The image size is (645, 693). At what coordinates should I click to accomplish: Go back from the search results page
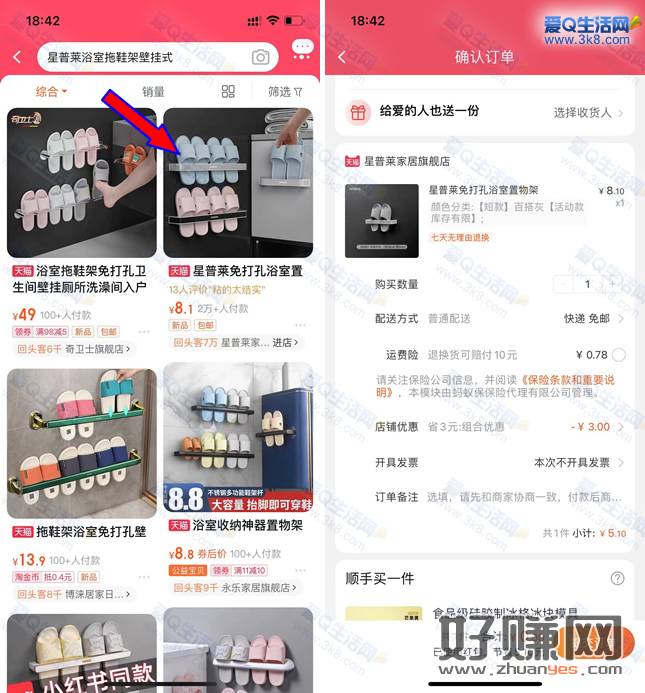[17, 57]
